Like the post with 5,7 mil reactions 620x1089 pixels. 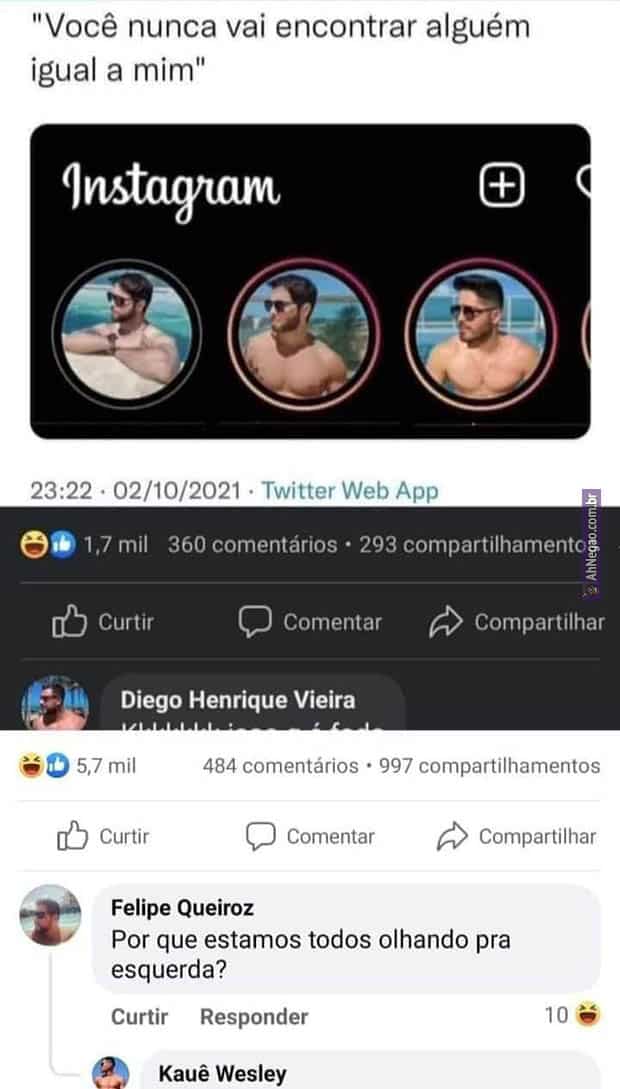coord(104,837)
